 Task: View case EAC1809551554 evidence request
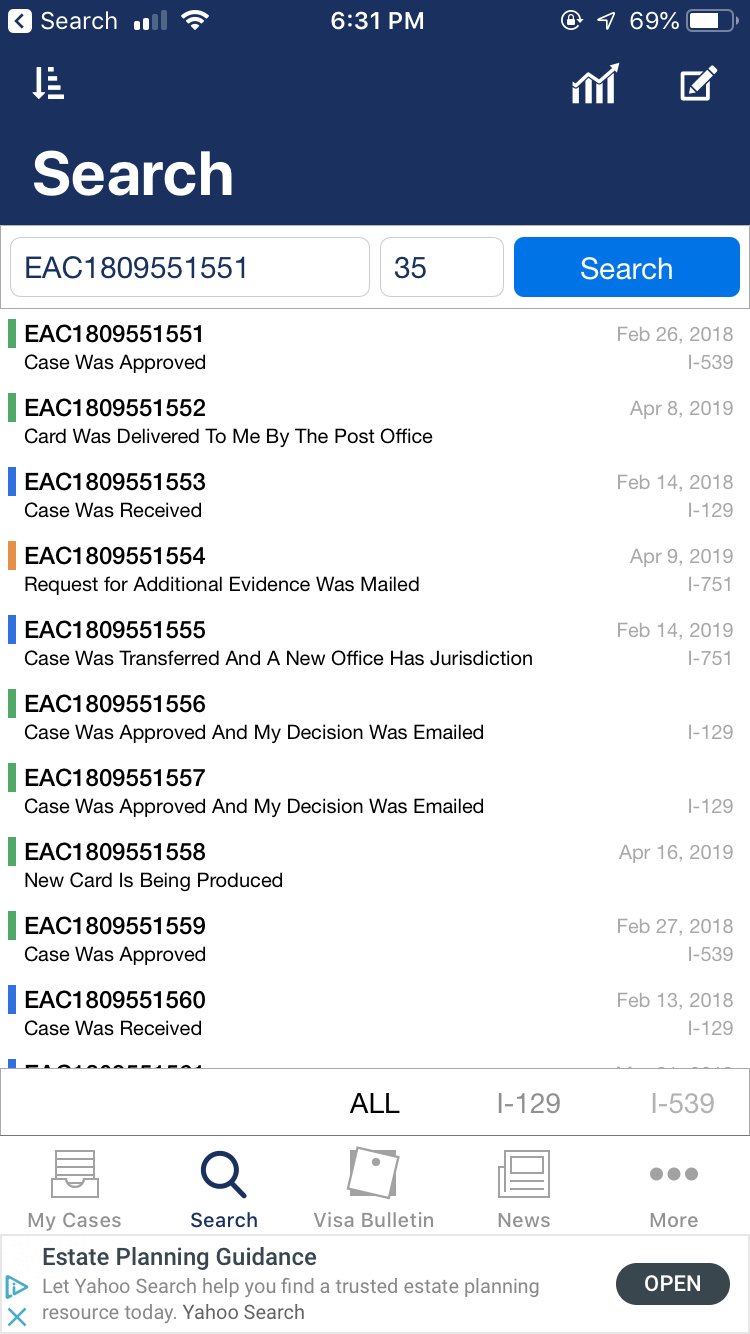375,569
